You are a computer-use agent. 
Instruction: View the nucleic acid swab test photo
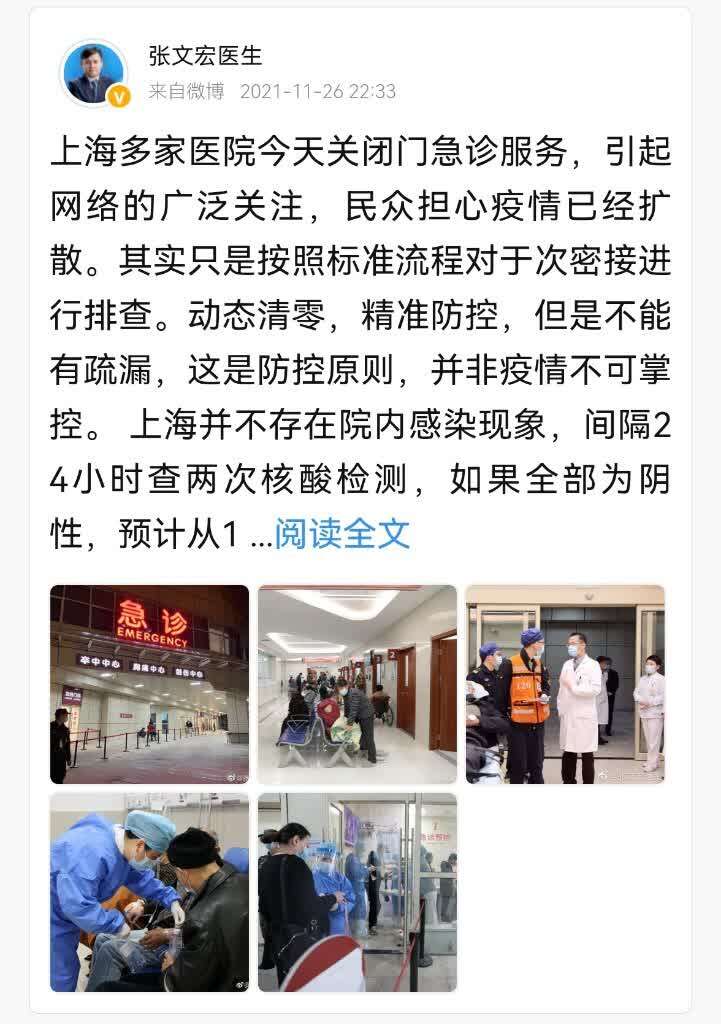point(150,892)
